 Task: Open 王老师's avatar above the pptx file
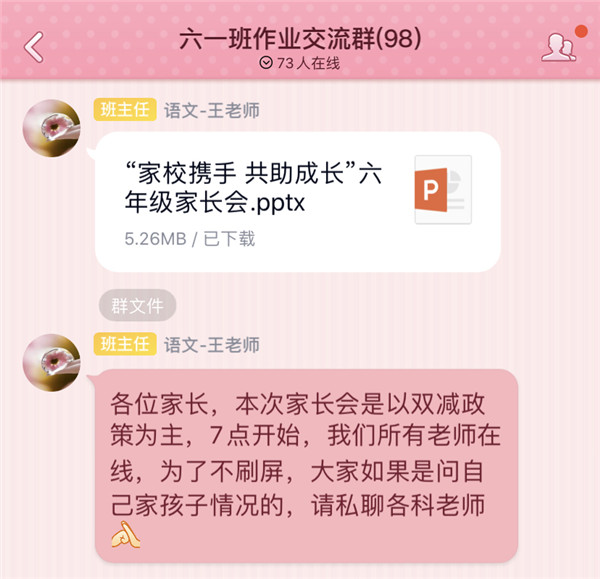tap(51, 127)
